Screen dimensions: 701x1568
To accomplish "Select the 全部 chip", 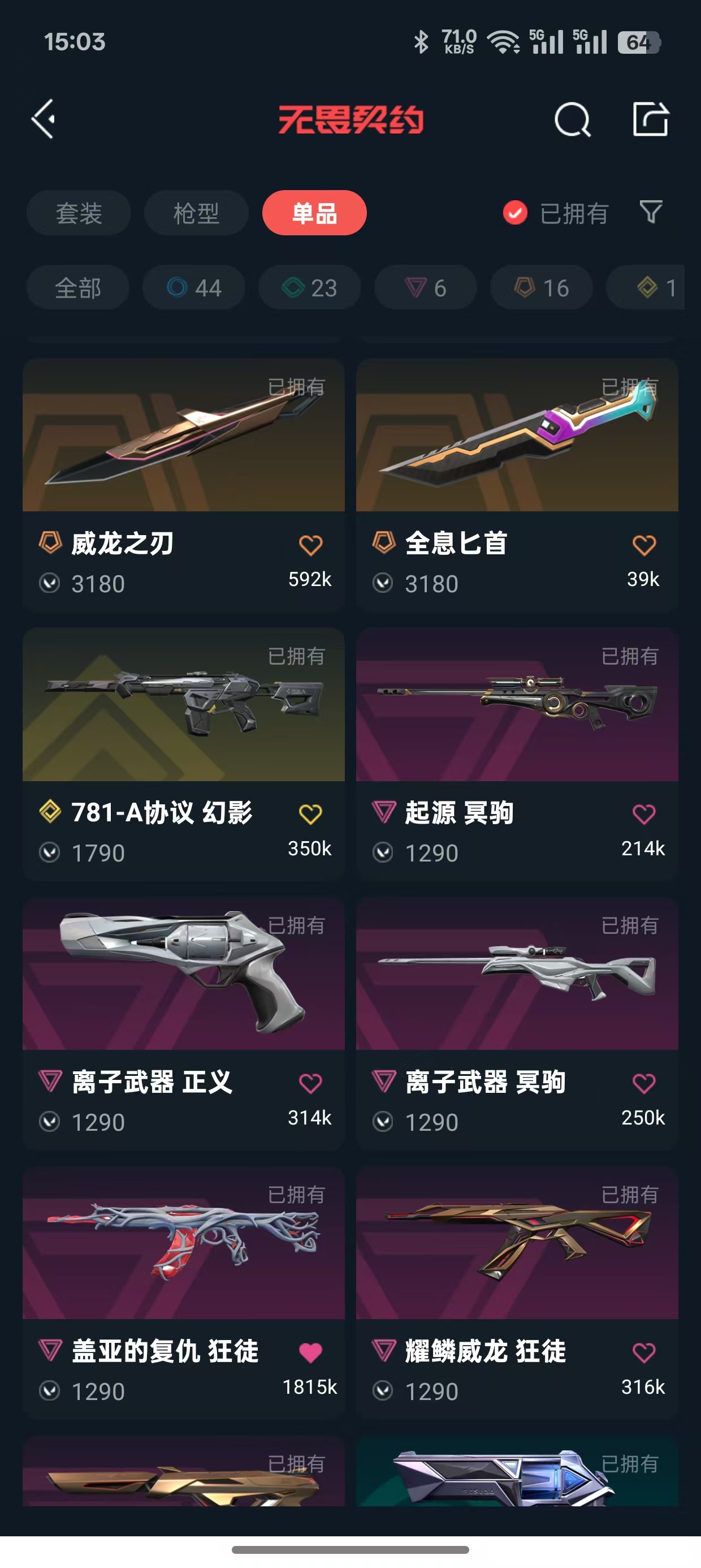I will pyautogui.click(x=78, y=287).
